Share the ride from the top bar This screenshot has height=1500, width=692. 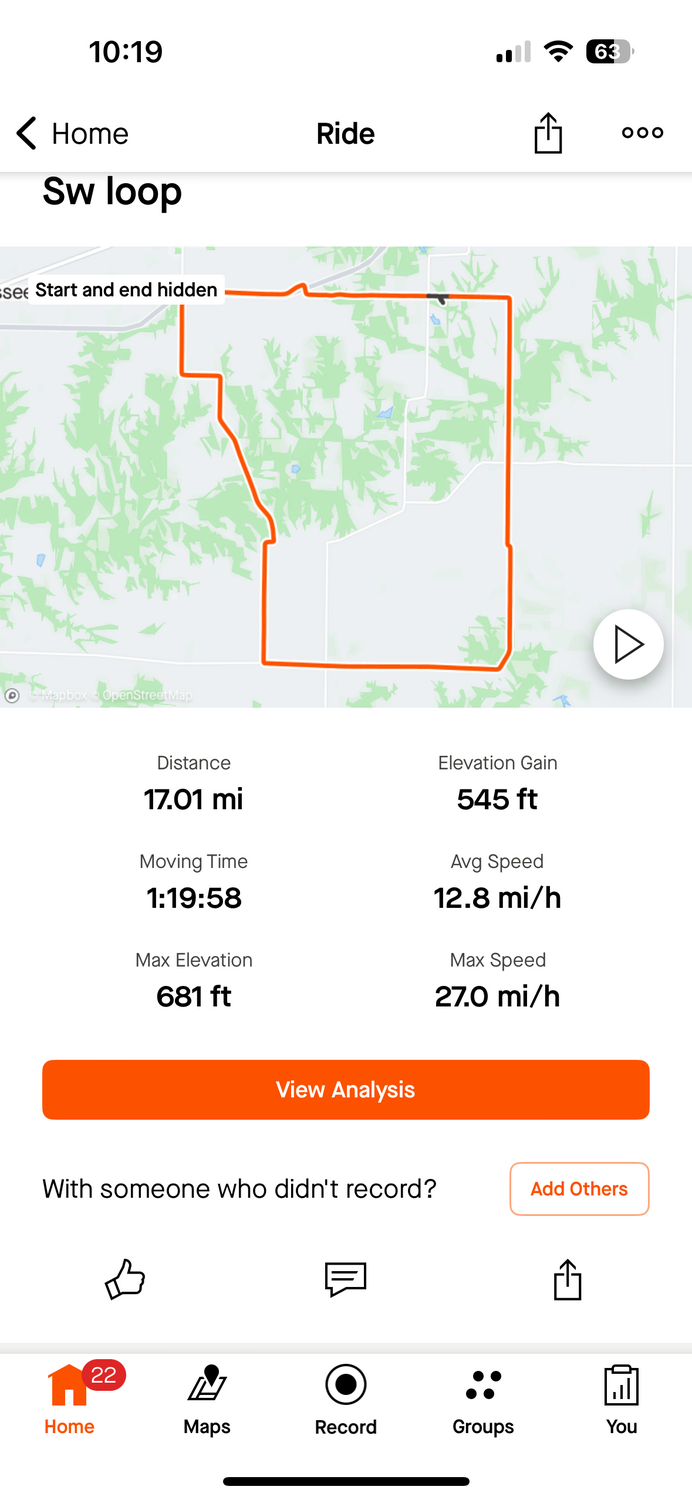click(x=548, y=133)
